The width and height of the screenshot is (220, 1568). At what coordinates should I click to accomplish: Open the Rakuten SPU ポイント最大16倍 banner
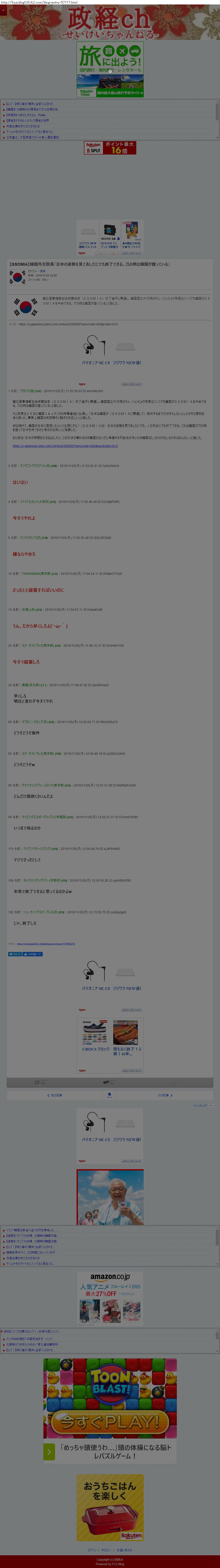[x=110, y=147]
